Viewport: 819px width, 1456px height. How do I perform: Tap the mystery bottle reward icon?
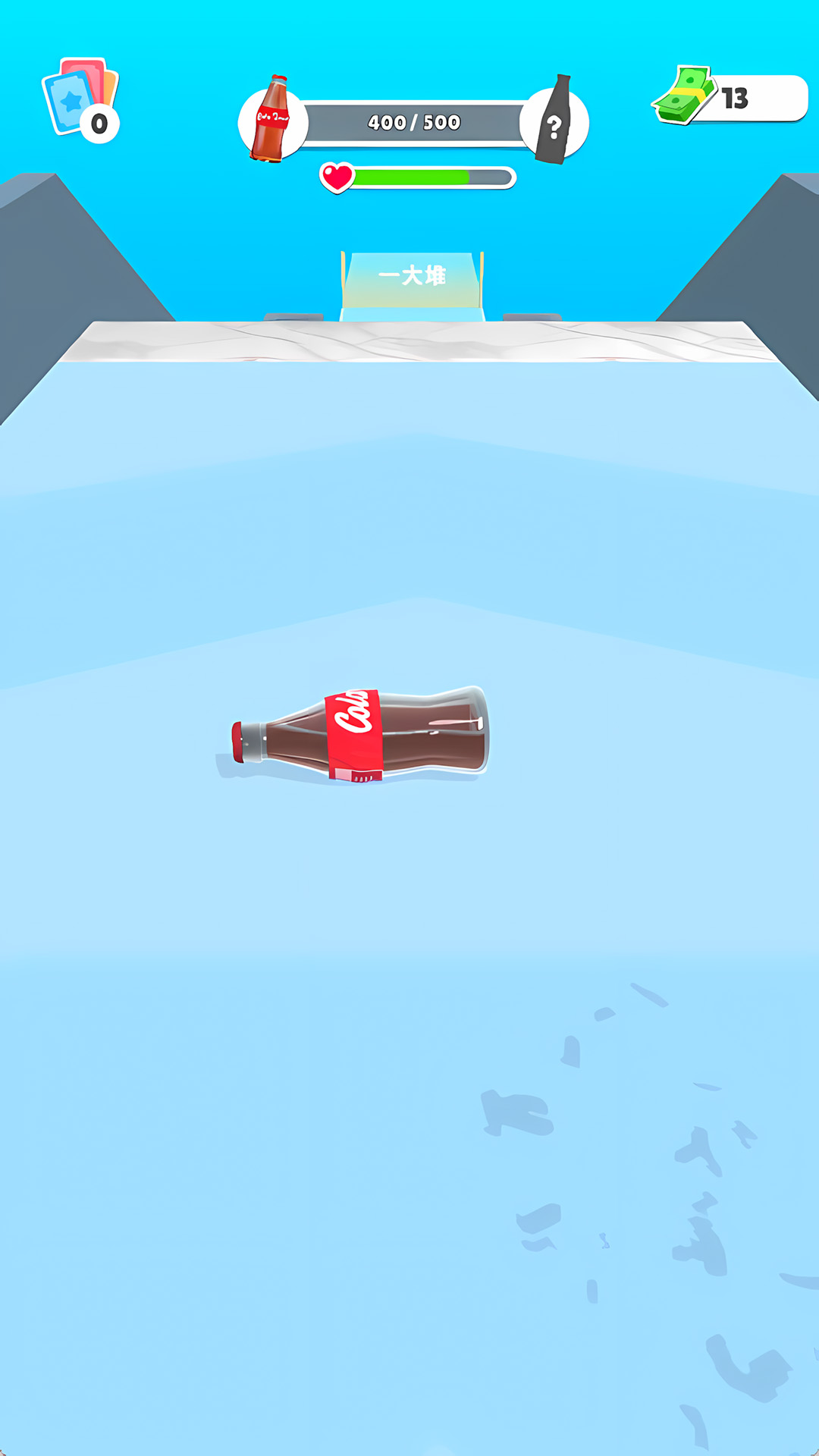(555, 121)
